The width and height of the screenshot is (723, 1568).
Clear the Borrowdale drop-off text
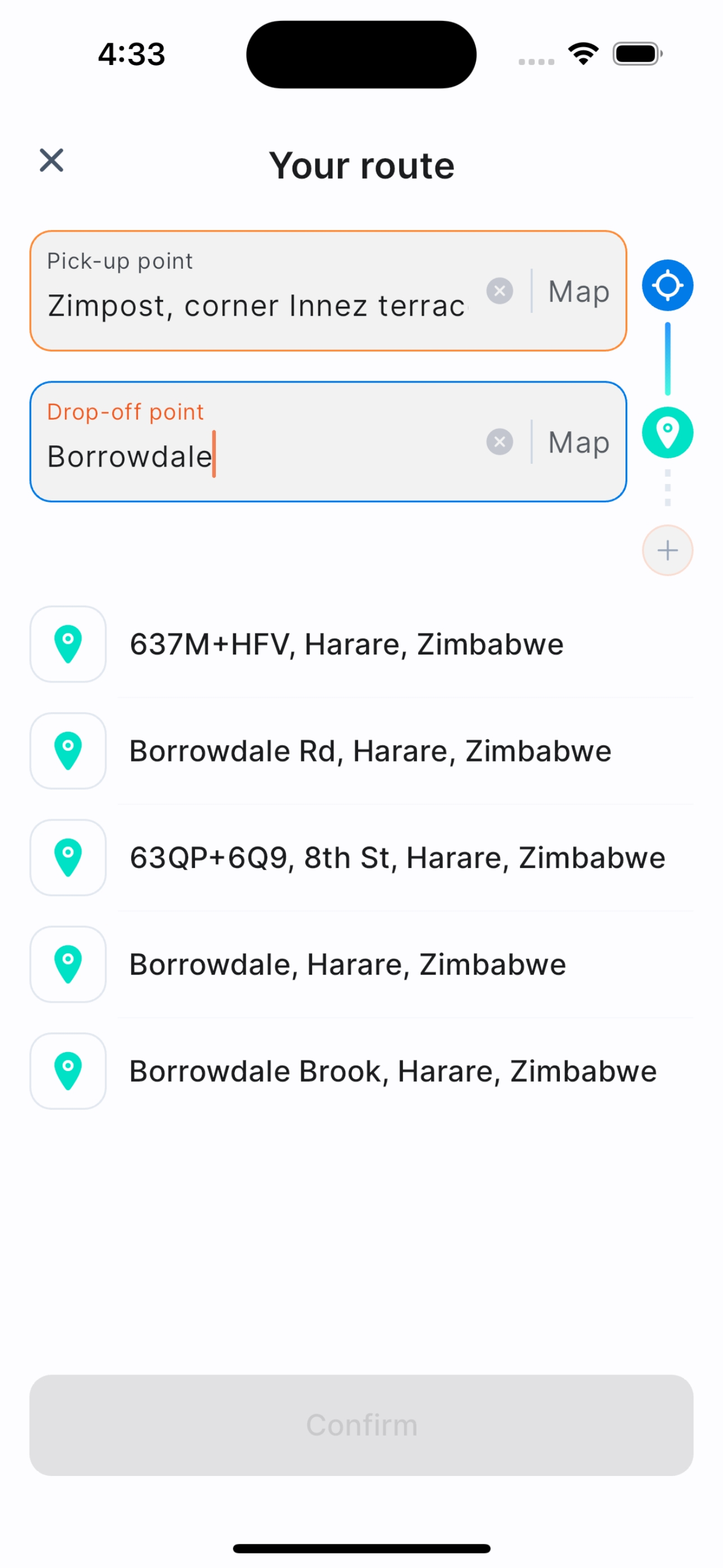pos(500,442)
